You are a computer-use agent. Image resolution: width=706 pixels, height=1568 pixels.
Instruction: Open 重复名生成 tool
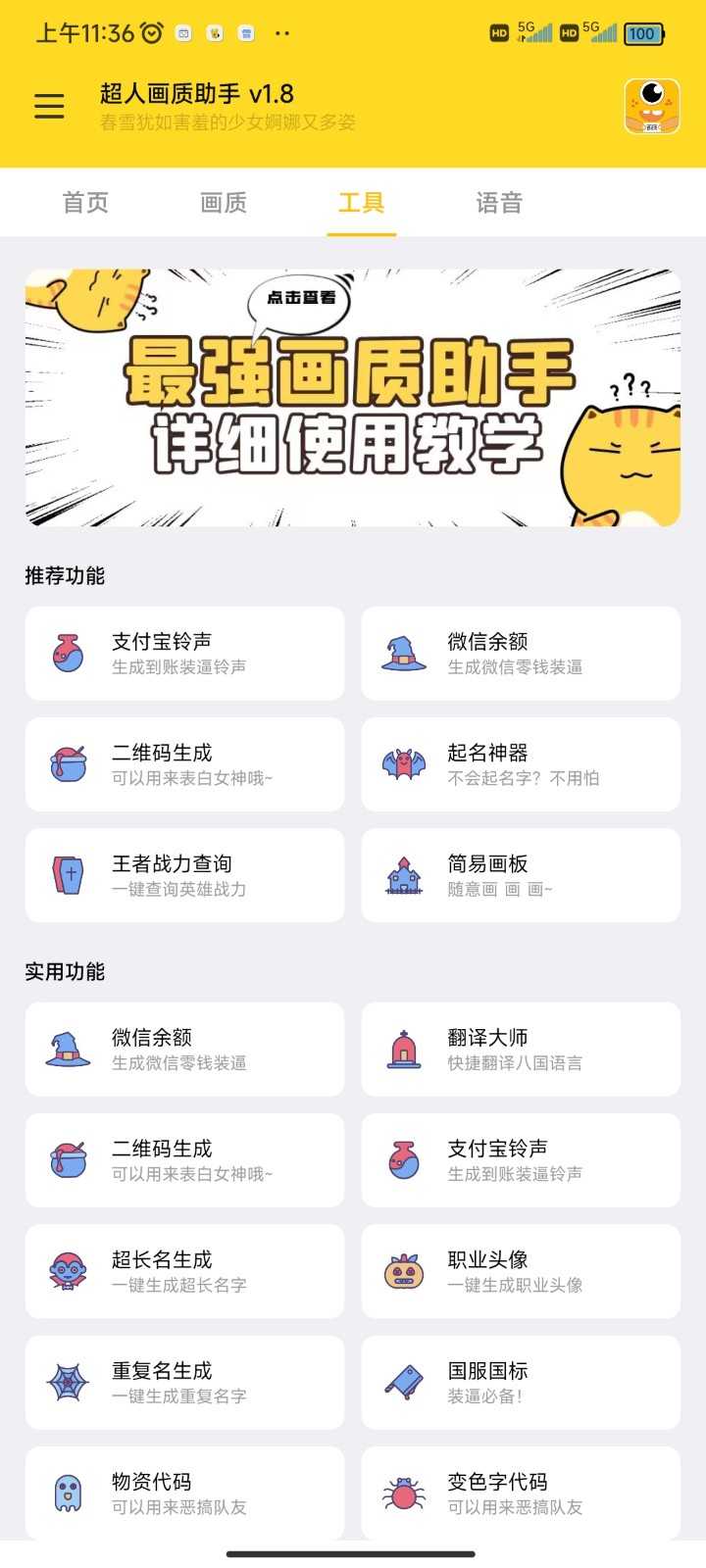[x=184, y=1382]
